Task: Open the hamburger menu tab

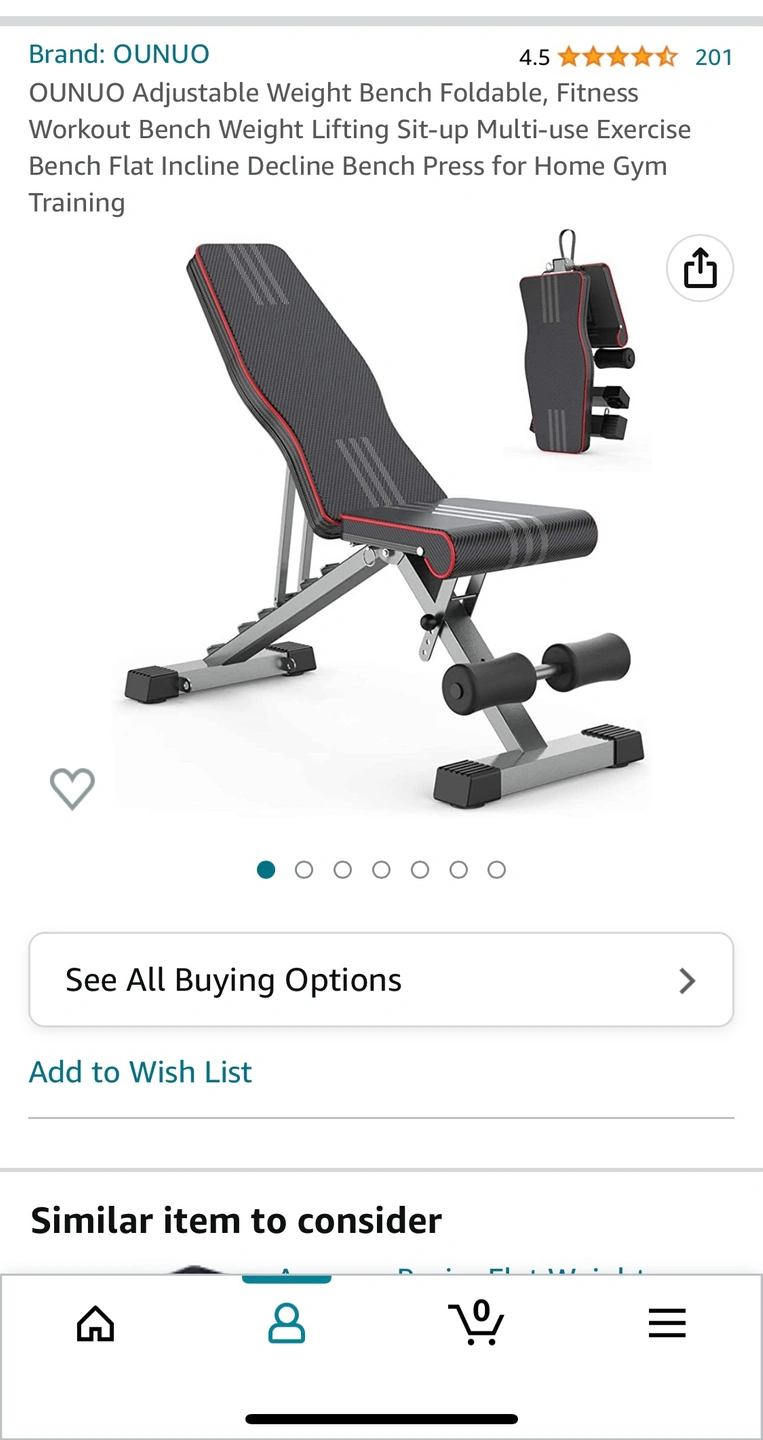Action: 667,1323
